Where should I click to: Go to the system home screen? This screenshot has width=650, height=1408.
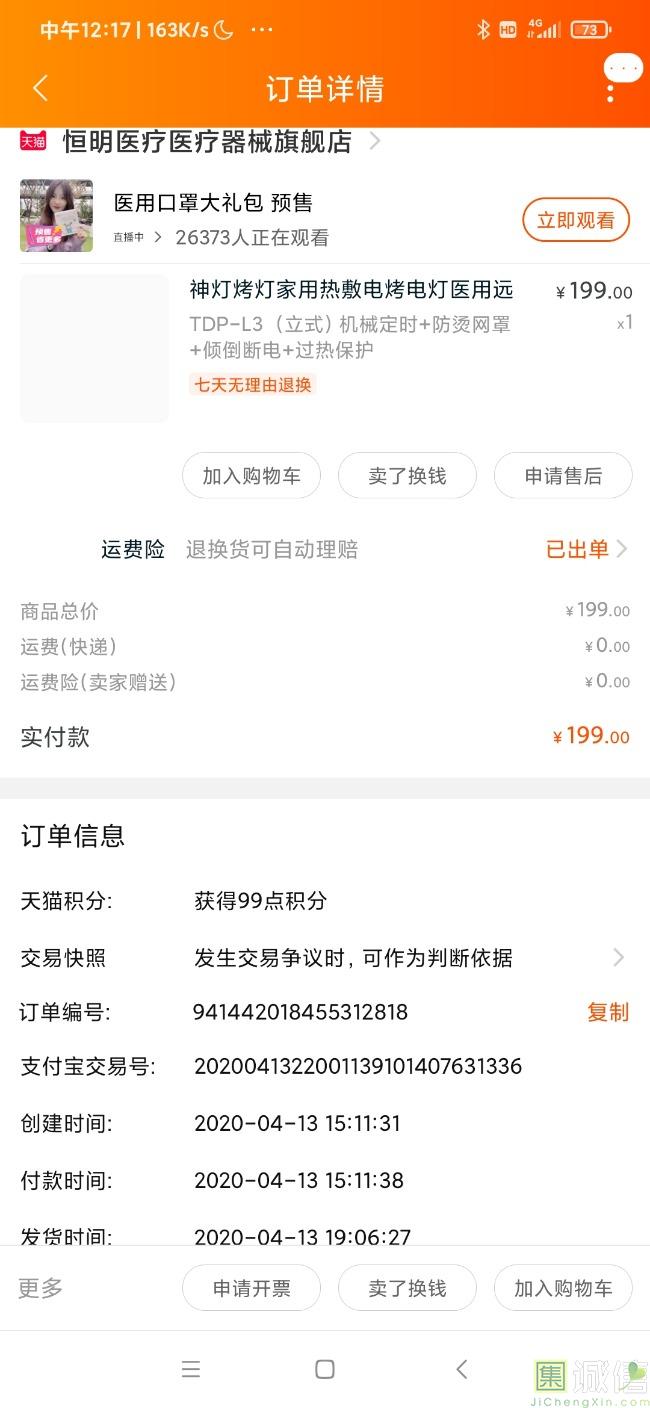pos(324,1369)
